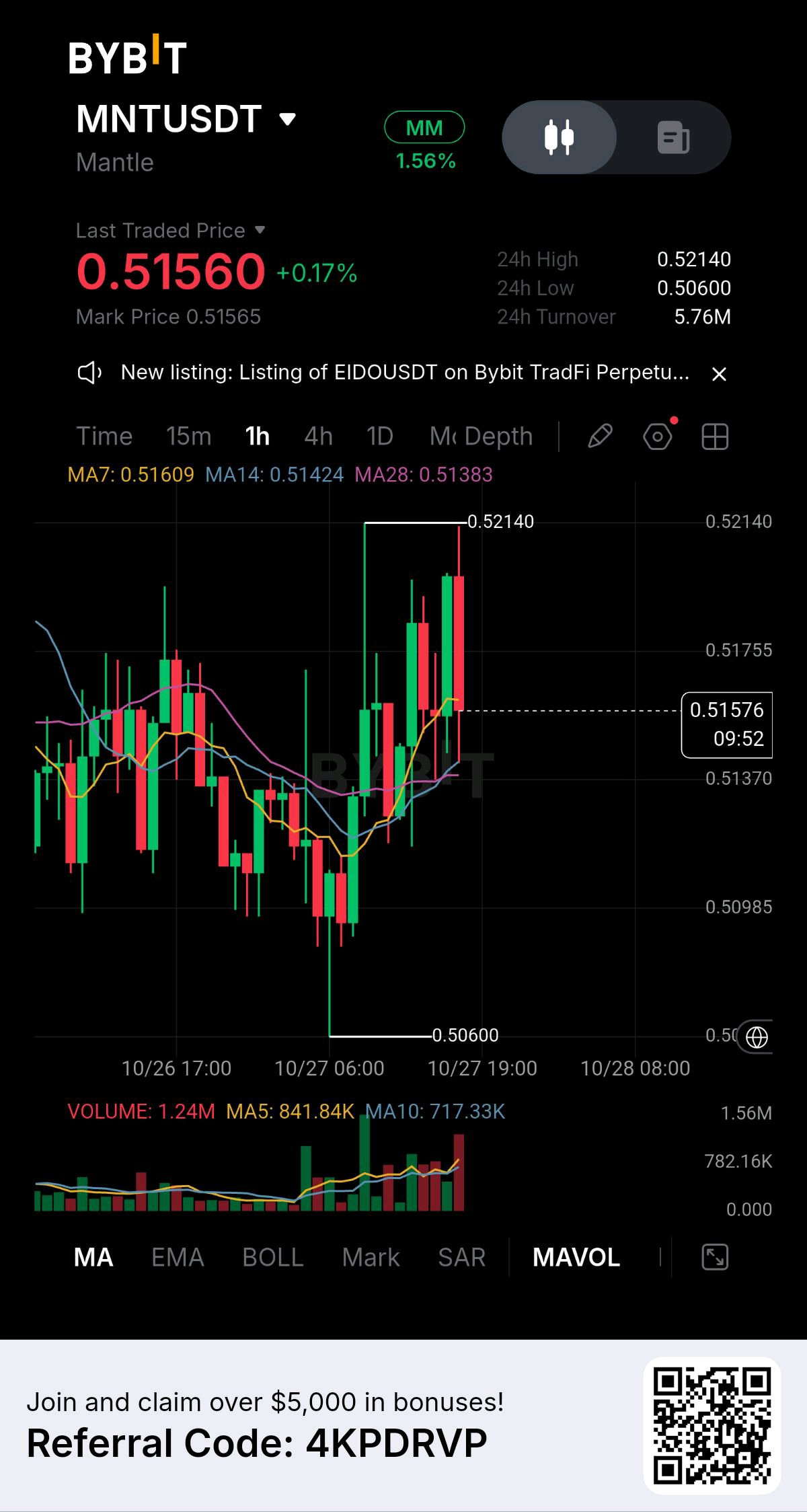Enable the SAR indicator
Viewport: 807px width, 1512px height.
(462, 1257)
